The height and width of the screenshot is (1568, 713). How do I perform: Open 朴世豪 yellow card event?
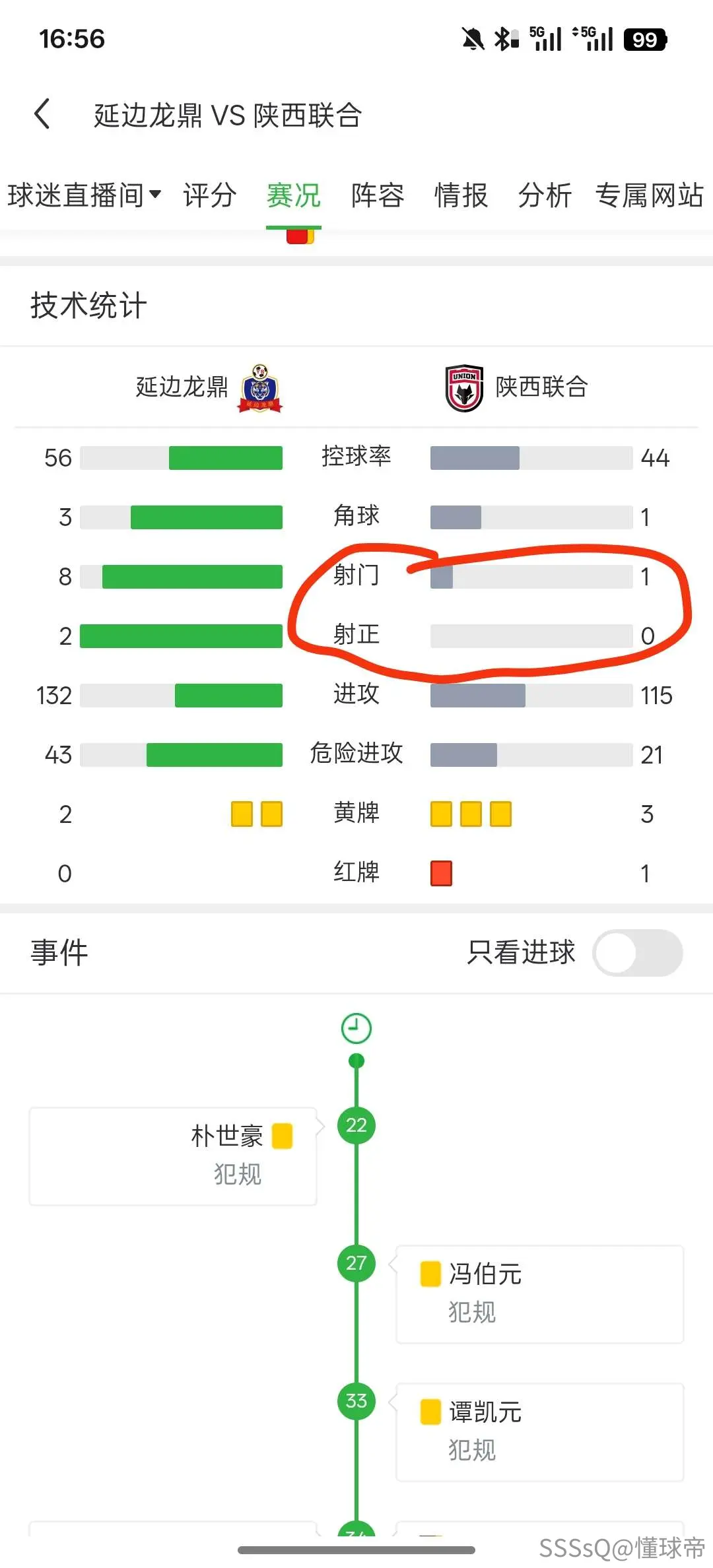(173, 1156)
